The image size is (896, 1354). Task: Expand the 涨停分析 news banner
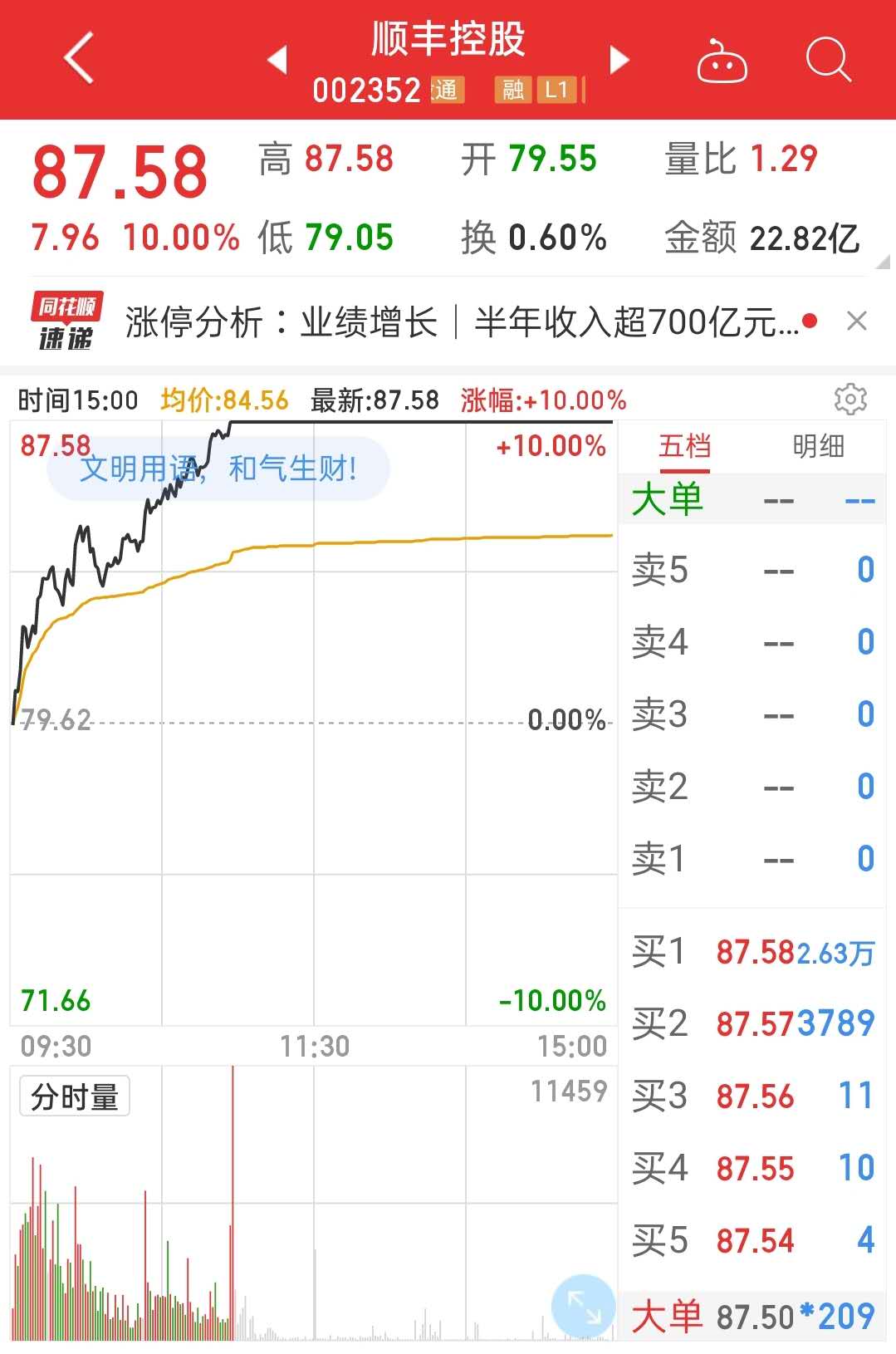457,321
